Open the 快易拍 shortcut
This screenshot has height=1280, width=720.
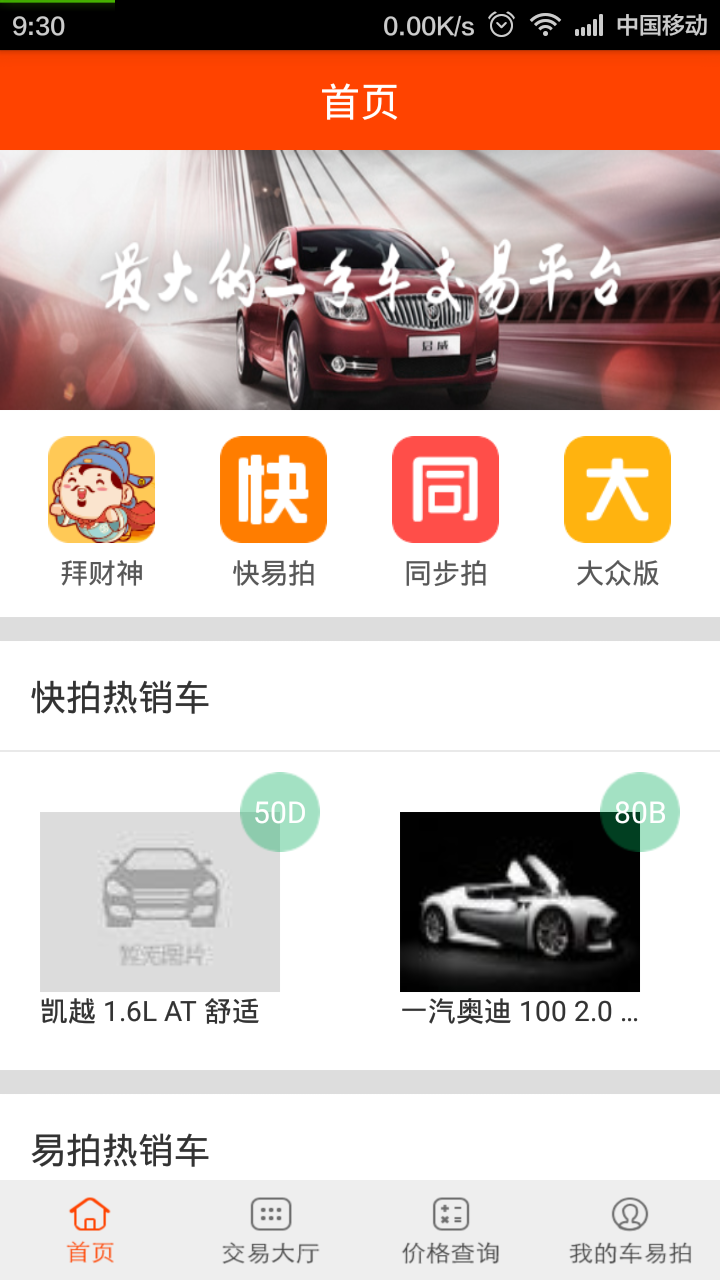tap(274, 512)
